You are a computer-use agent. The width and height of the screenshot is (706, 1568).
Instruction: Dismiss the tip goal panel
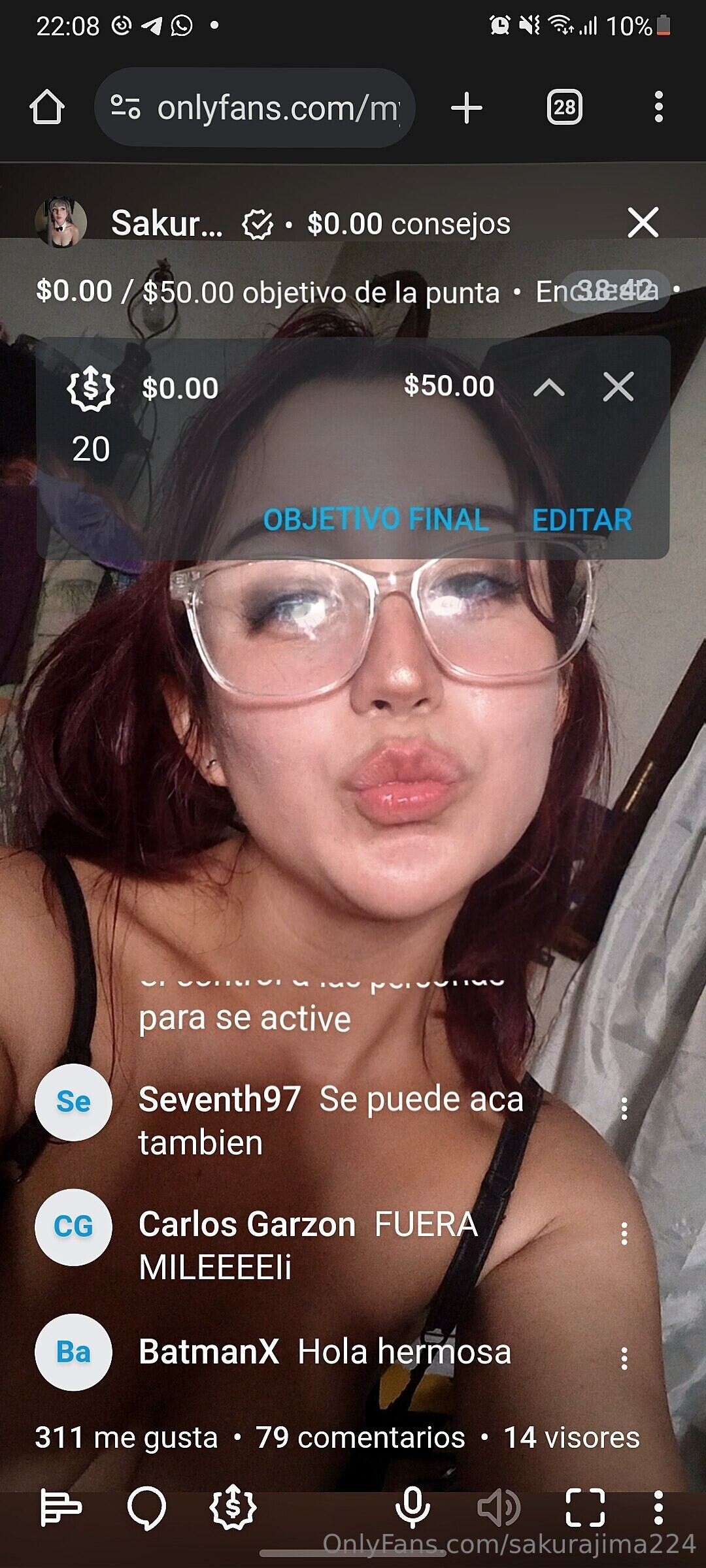(618, 387)
